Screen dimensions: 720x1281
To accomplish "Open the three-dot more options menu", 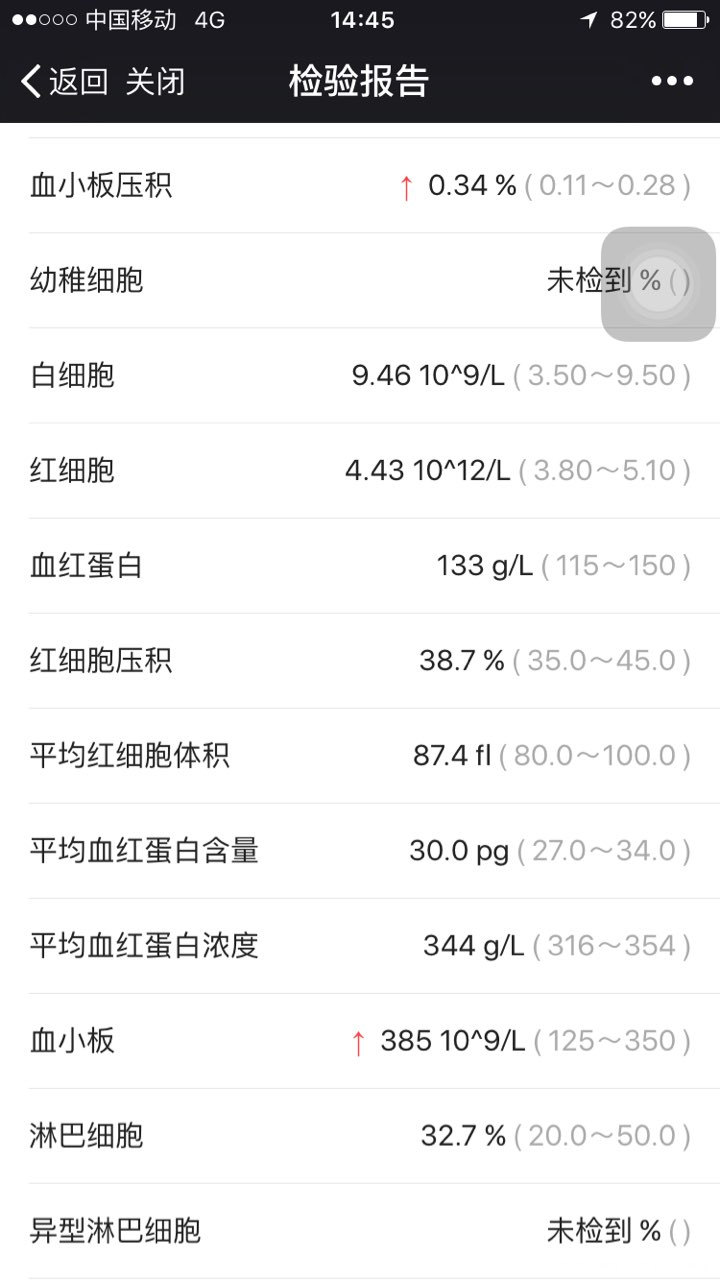I will click(x=674, y=80).
